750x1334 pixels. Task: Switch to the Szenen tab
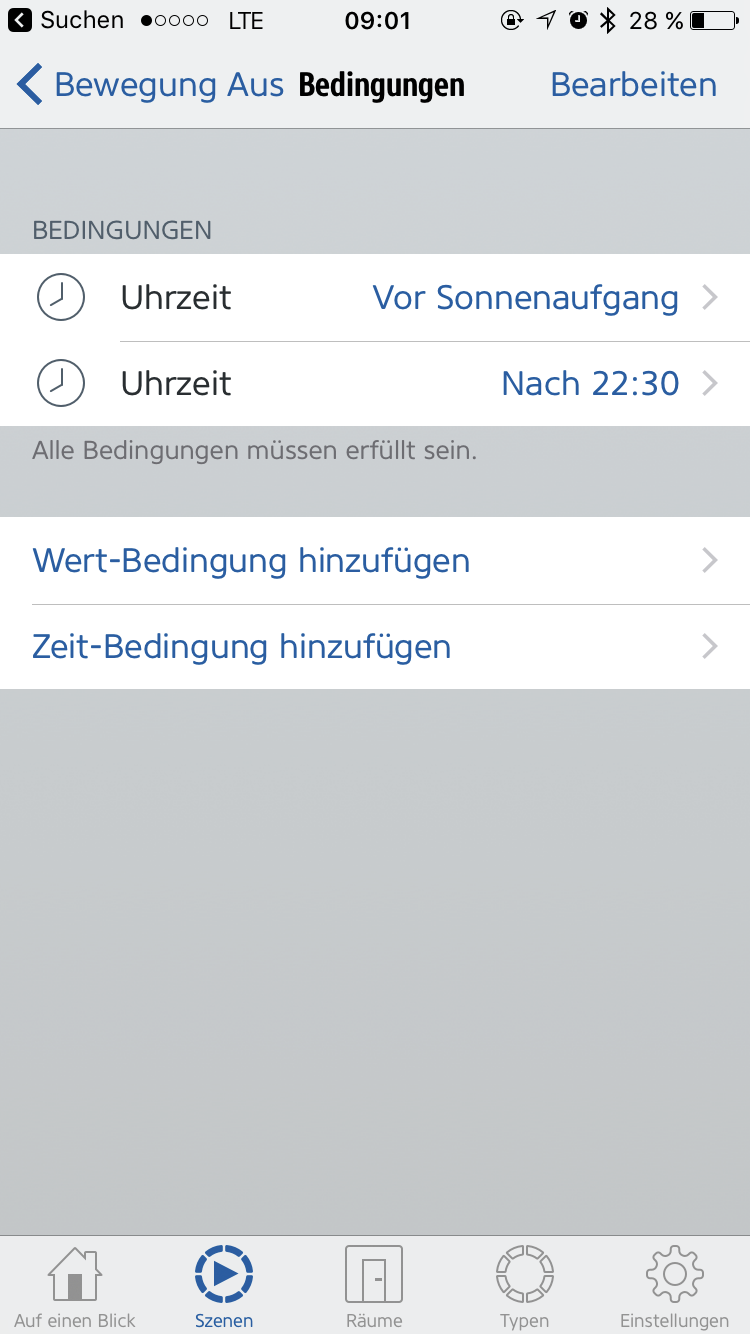[224, 1286]
